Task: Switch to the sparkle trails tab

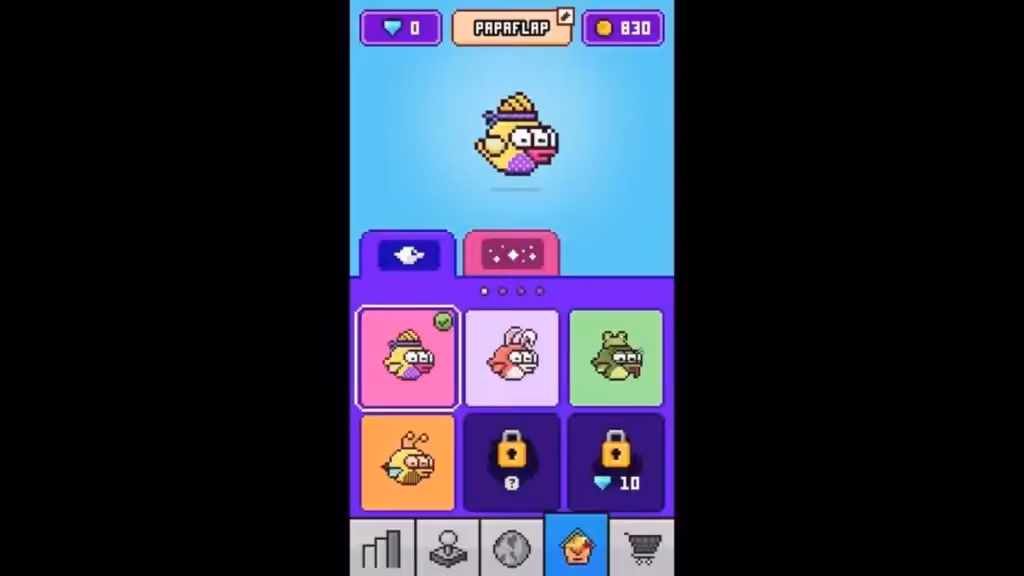Action: click(512, 254)
